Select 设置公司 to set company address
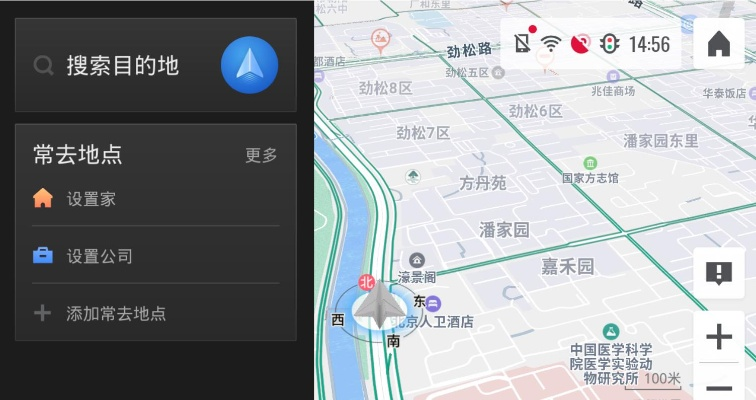The width and height of the screenshot is (756, 400). pyautogui.click(x=98, y=256)
